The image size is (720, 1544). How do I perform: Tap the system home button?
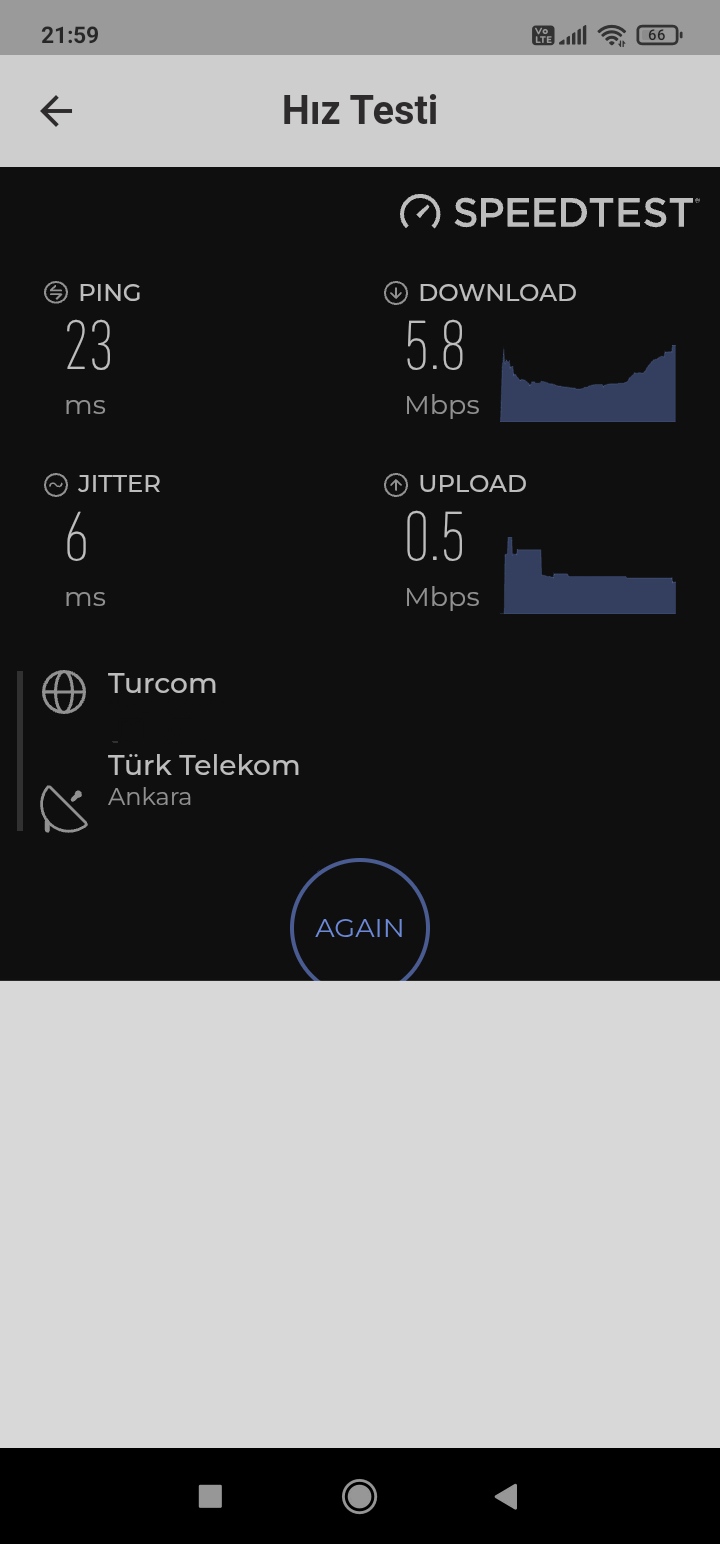359,1496
